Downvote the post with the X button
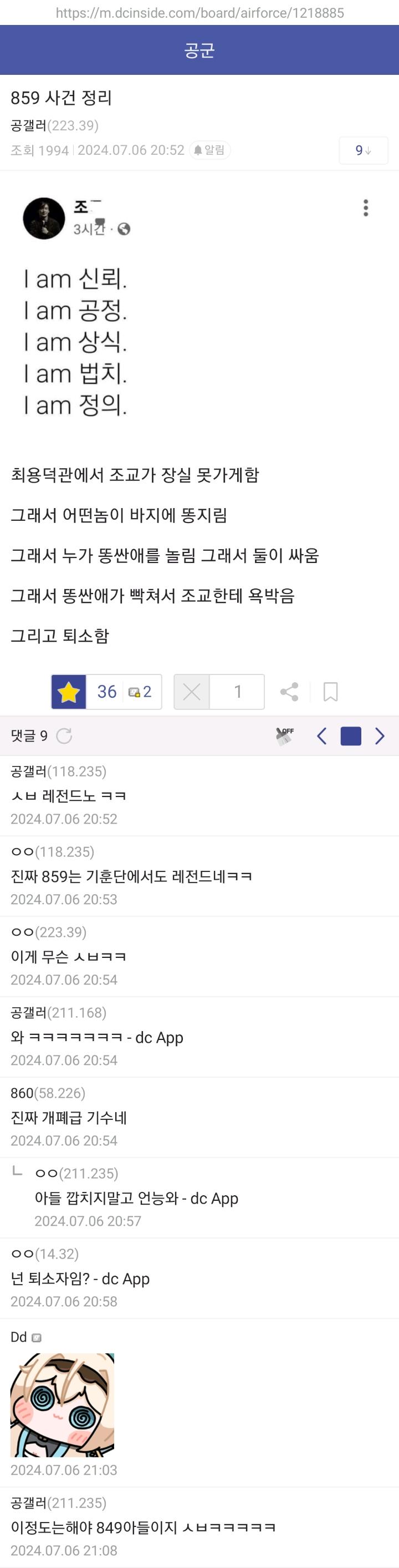This screenshot has height=1568, width=399. click(x=192, y=692)
